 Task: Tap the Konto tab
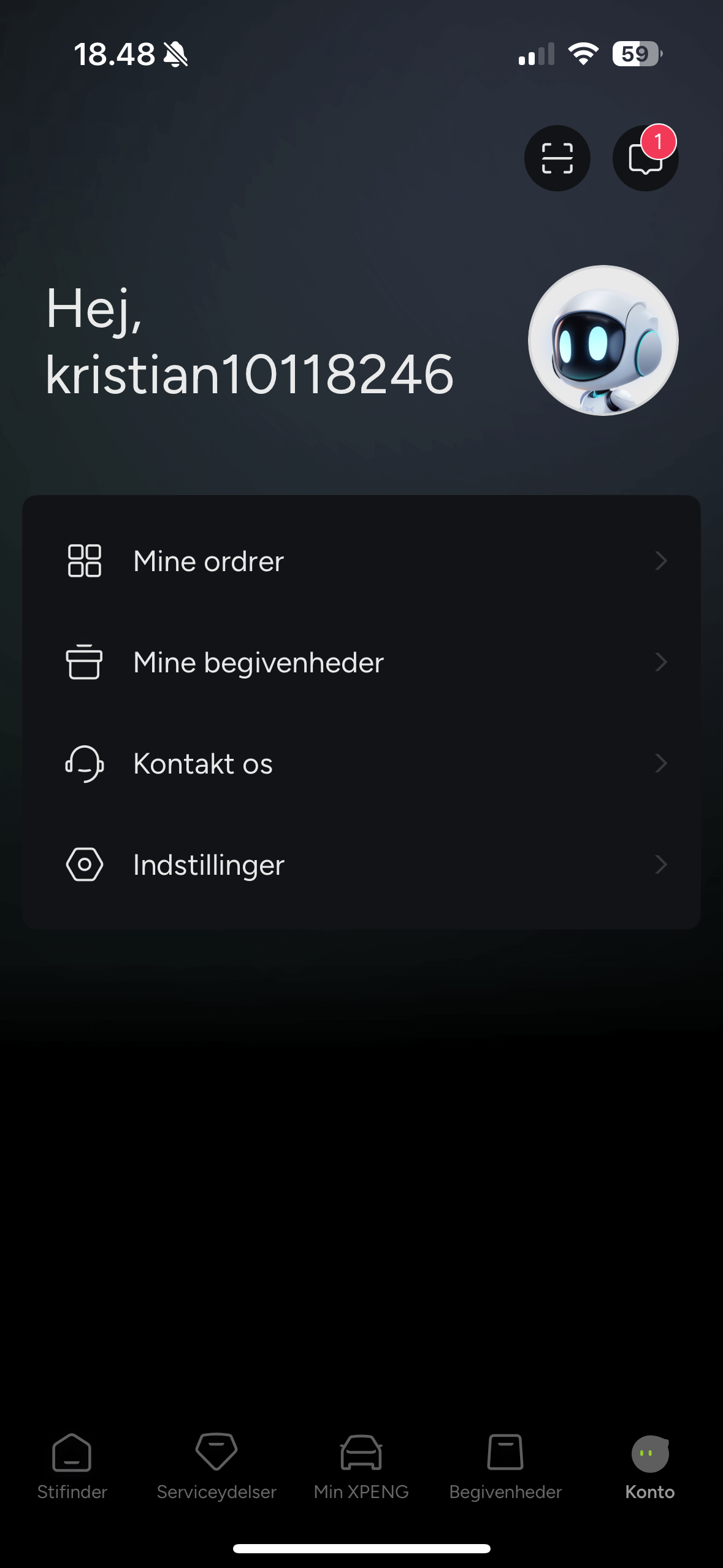pos(649,1466)
